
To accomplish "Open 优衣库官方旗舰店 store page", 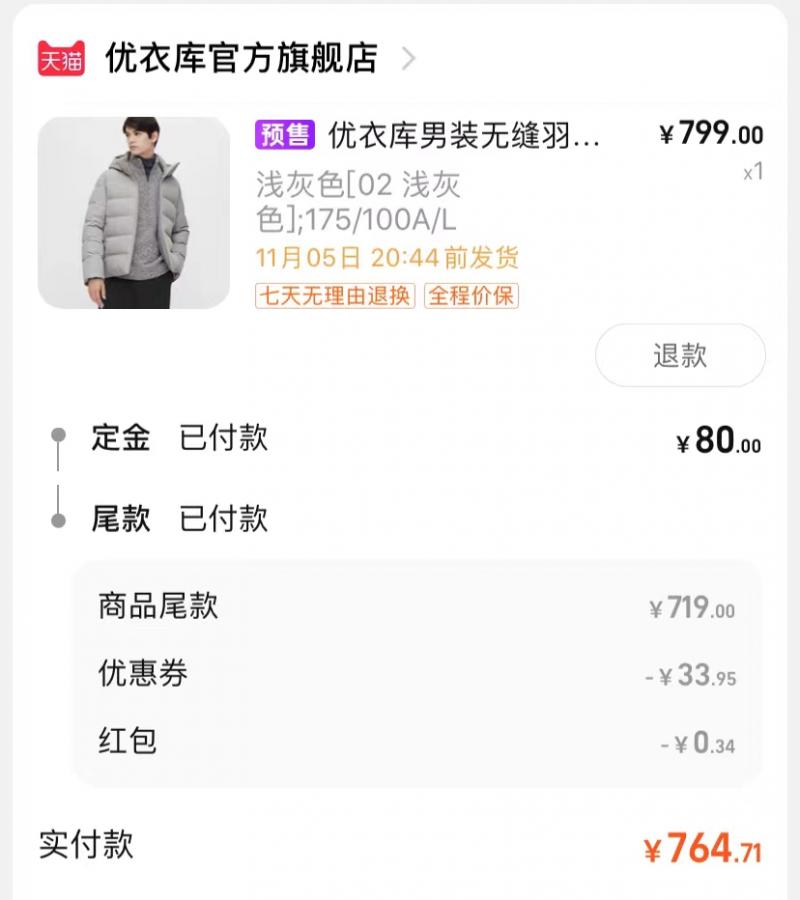I will click(x=237, y=58).
